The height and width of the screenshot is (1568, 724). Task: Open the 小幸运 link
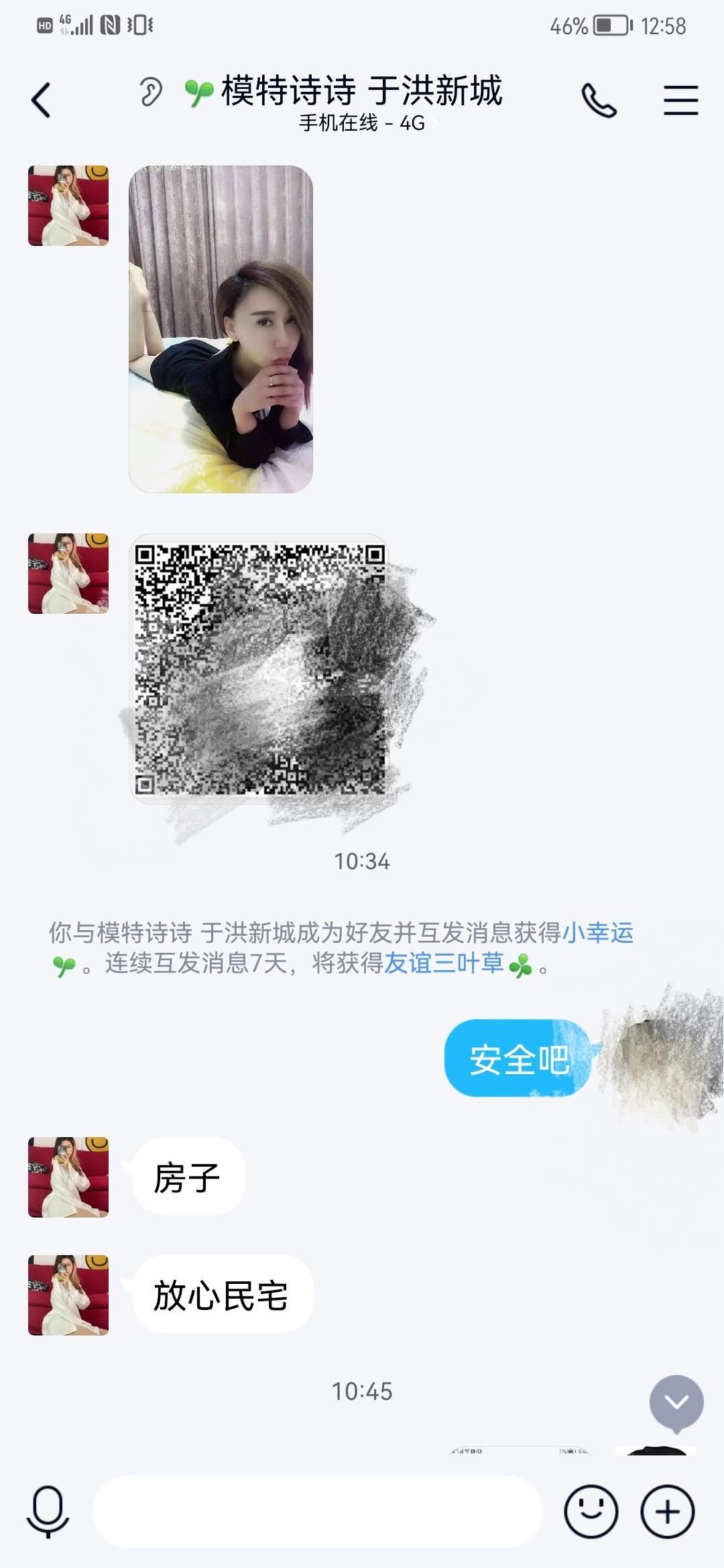tap(597, 932)
